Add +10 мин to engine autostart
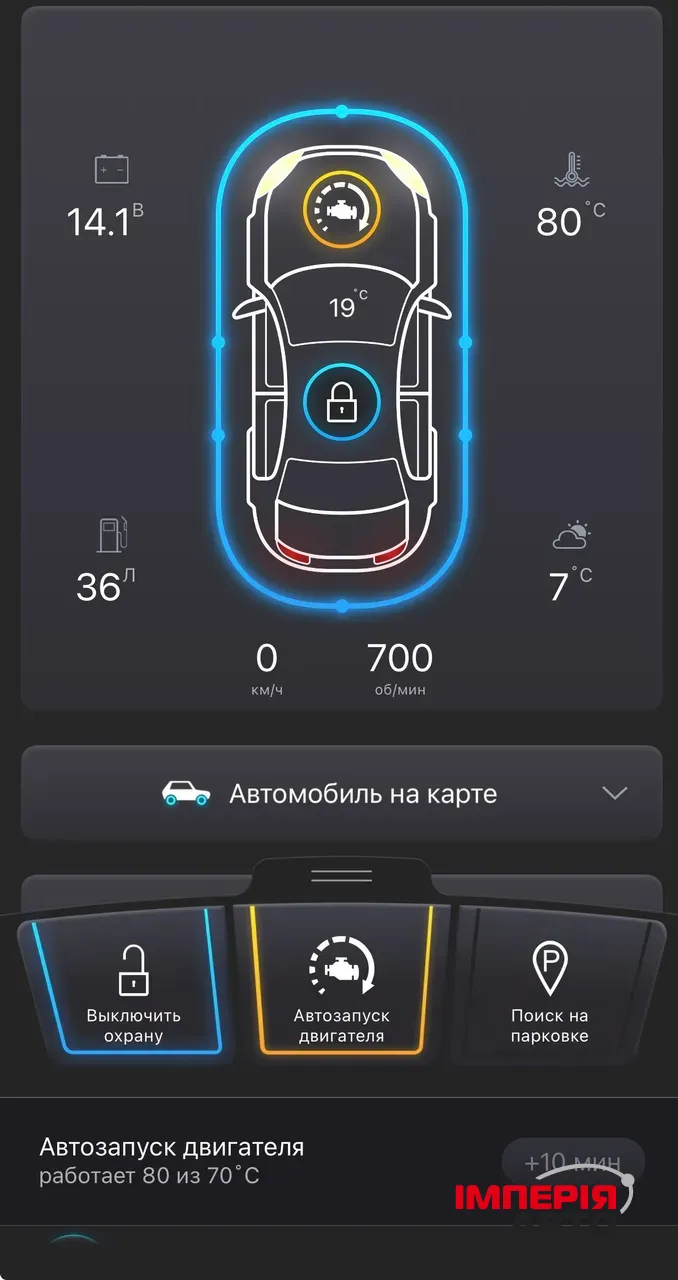 572,1163
